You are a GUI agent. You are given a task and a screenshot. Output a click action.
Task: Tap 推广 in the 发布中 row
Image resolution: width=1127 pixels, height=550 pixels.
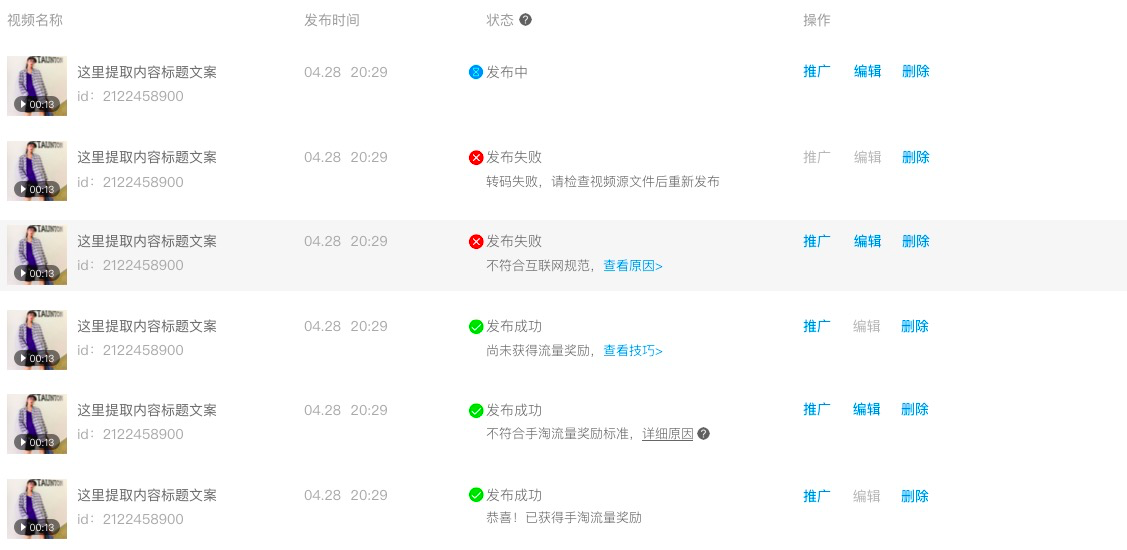(817, 72)
